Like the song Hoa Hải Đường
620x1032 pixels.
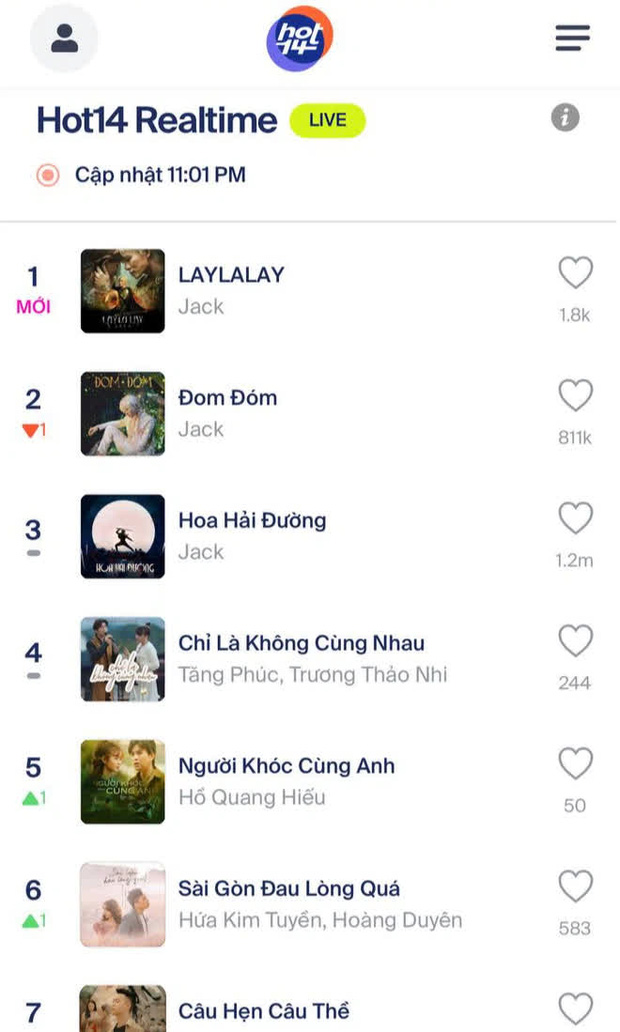575,519
